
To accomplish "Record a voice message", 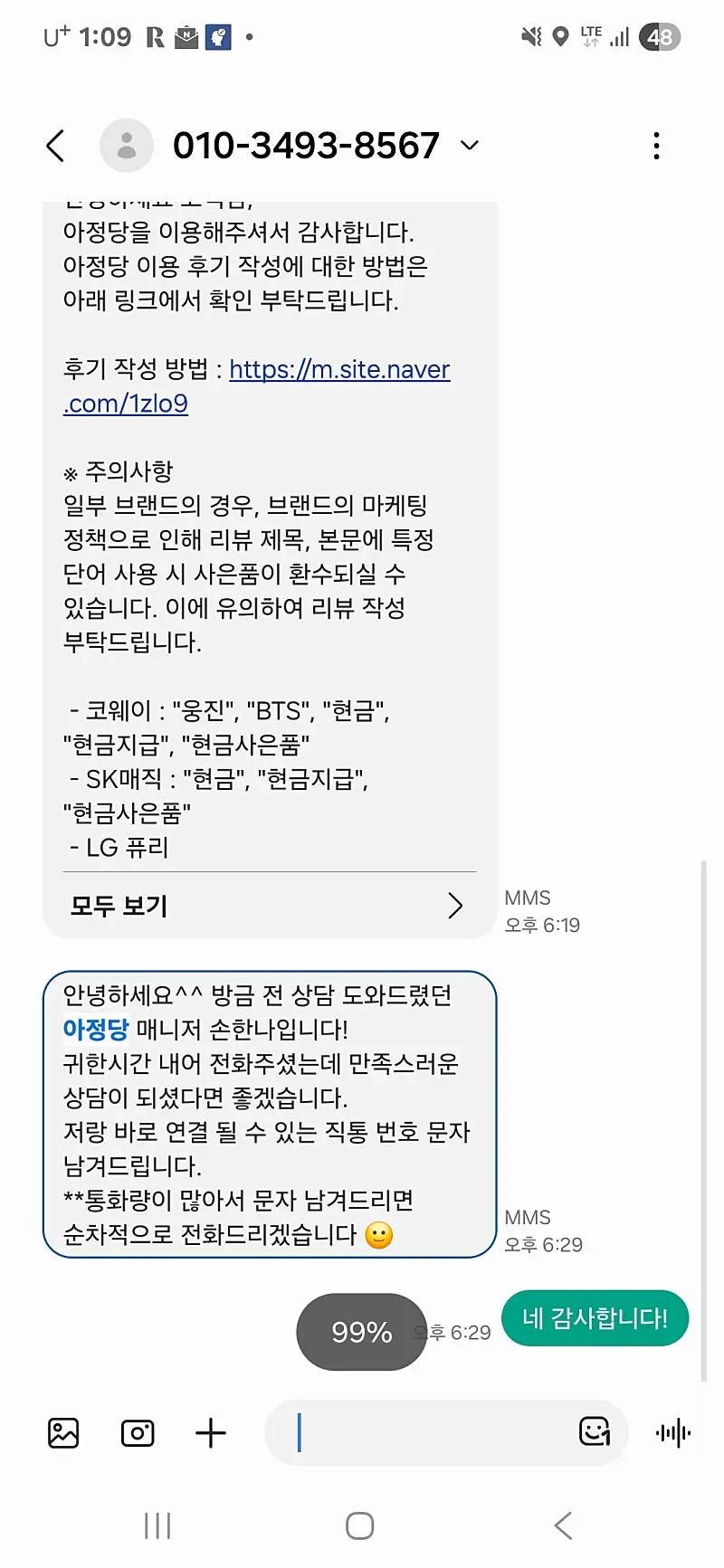I will 672,1433.
